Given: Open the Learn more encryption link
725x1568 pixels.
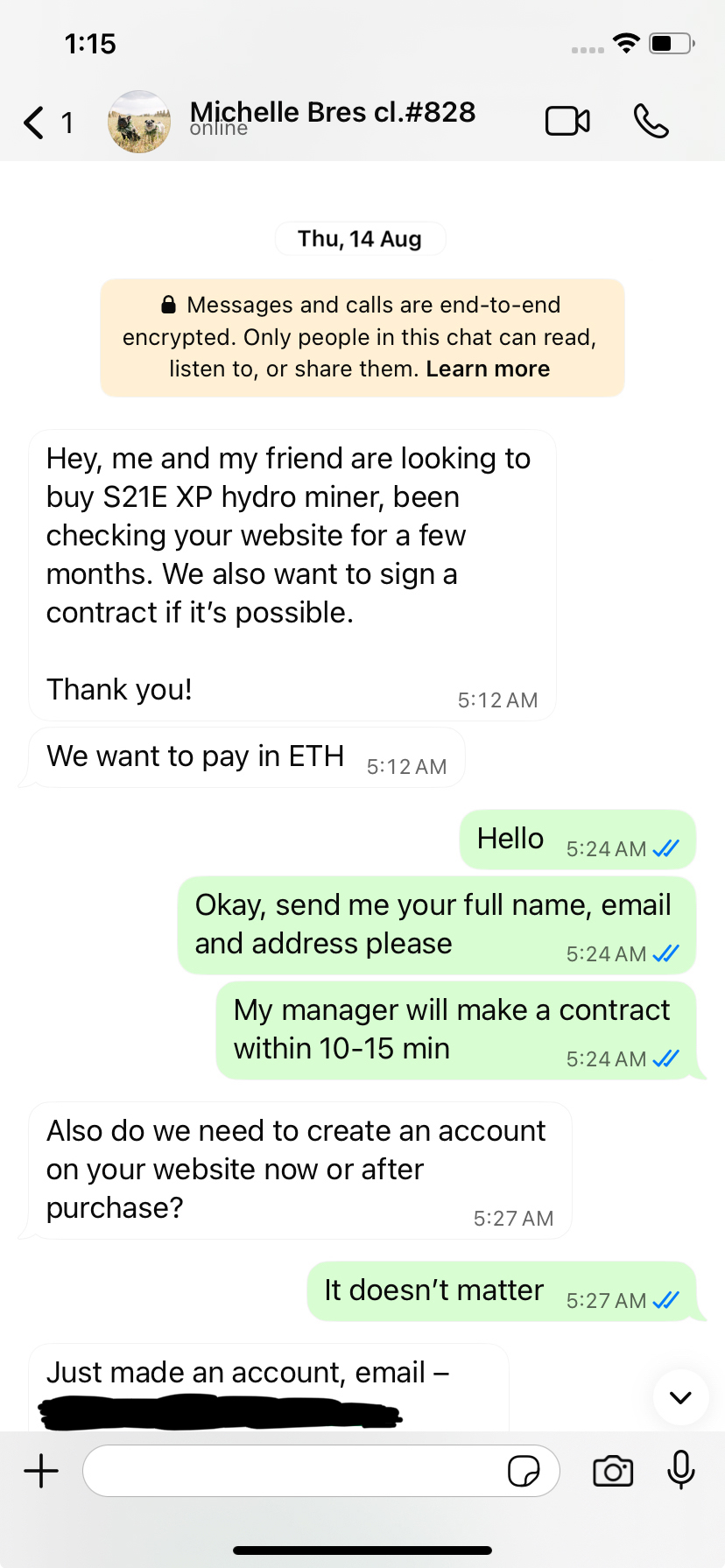Looking at the screenshot, I should click(x=488, y=369).
